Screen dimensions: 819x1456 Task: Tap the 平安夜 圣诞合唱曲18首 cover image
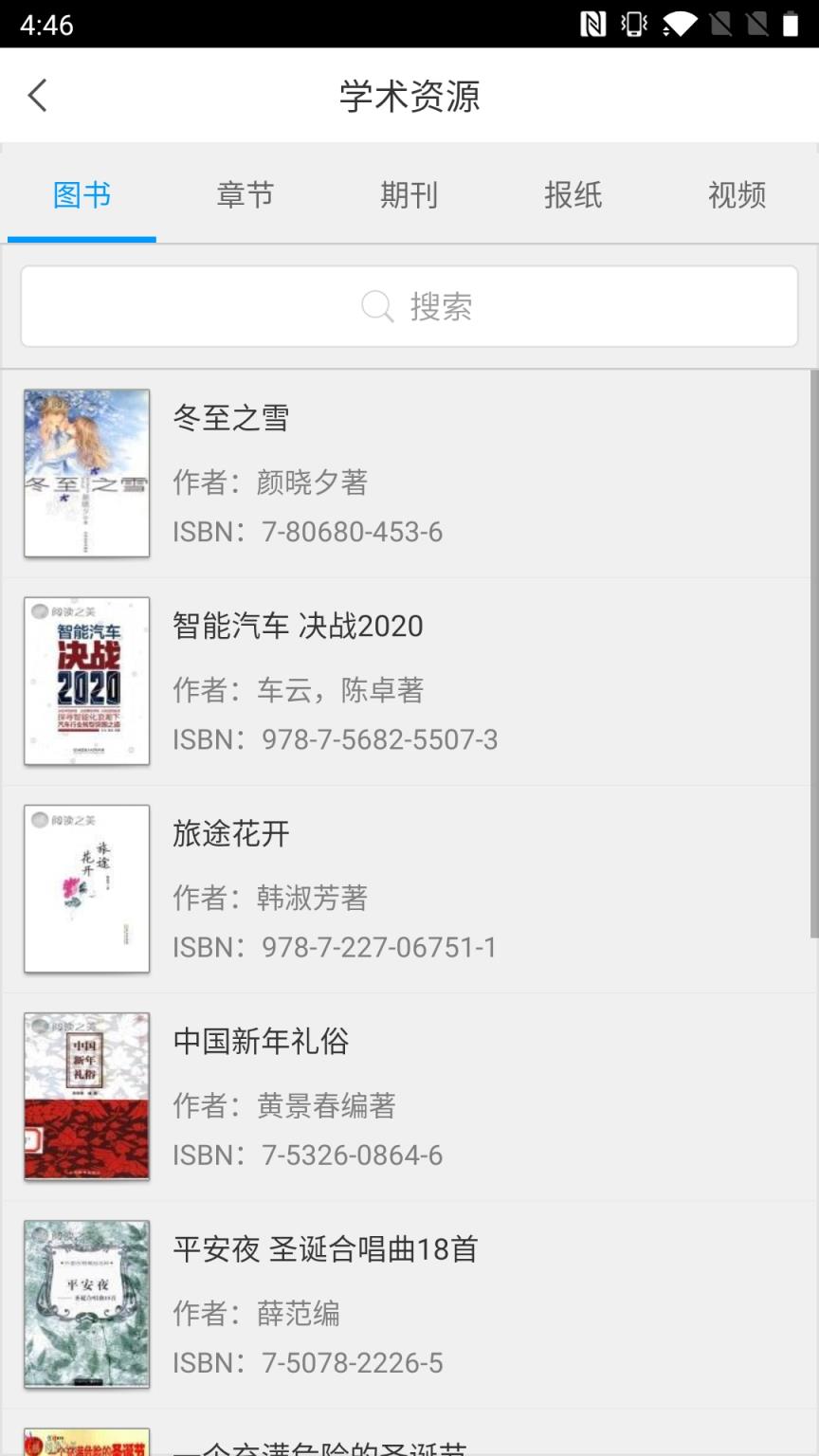86,1304
